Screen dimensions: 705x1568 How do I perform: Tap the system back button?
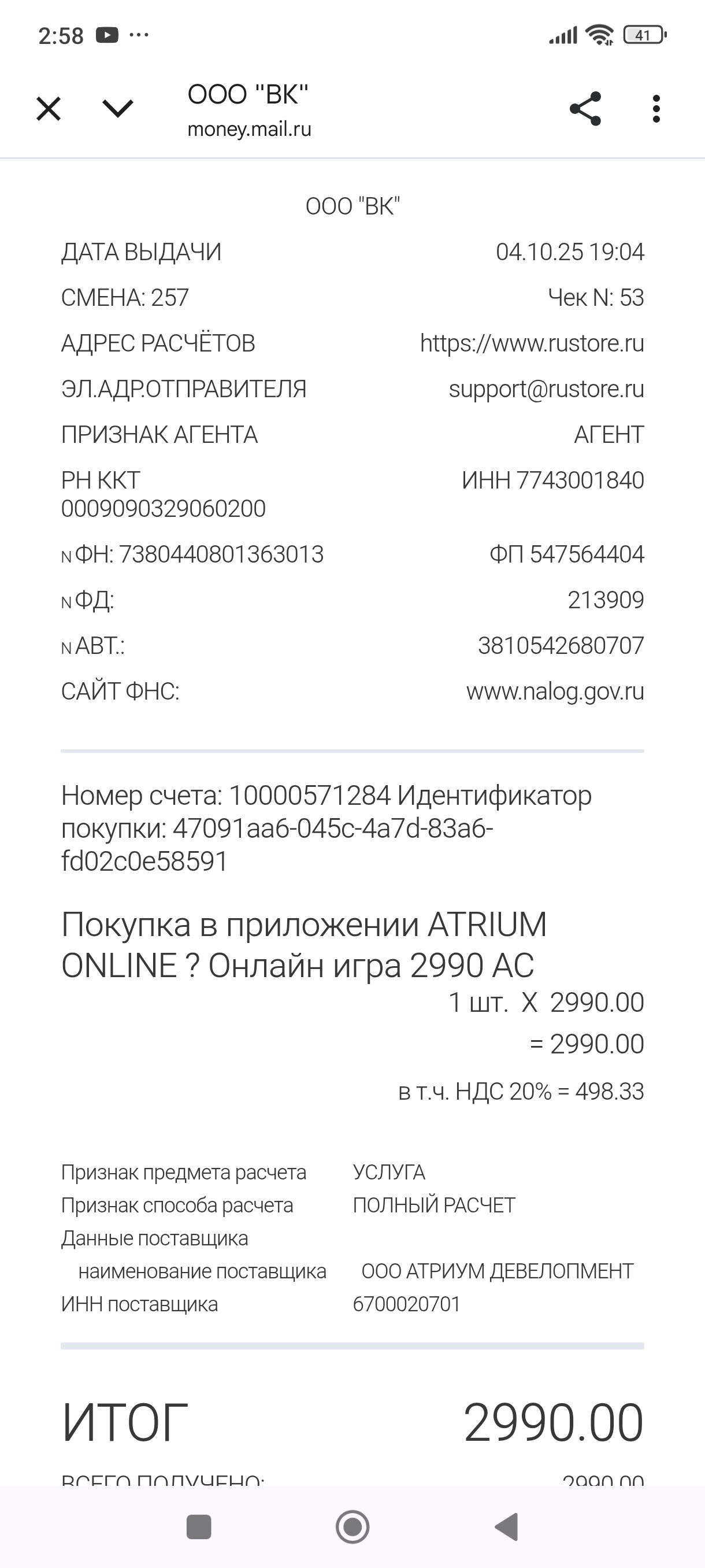point(506,1526)
